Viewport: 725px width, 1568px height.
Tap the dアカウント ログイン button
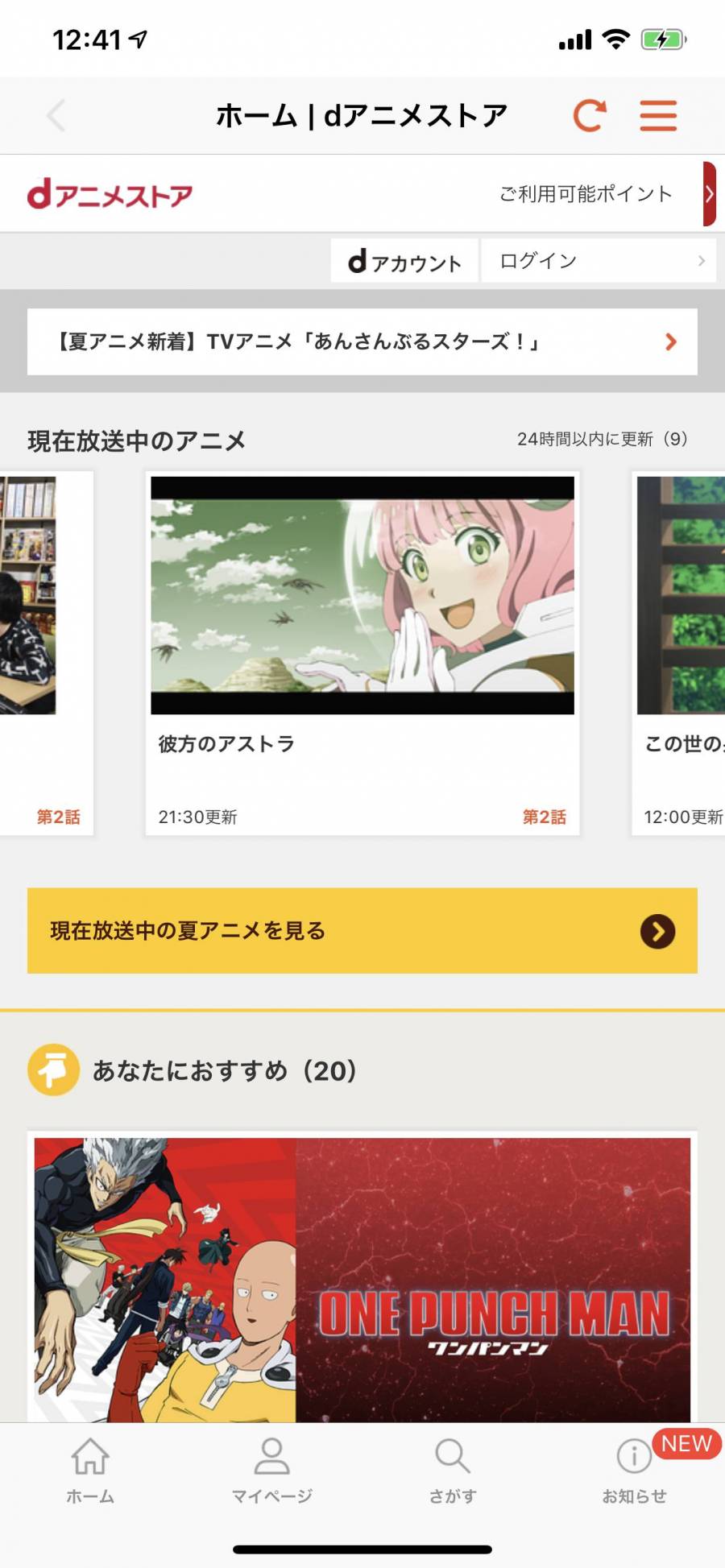(598, 261)
